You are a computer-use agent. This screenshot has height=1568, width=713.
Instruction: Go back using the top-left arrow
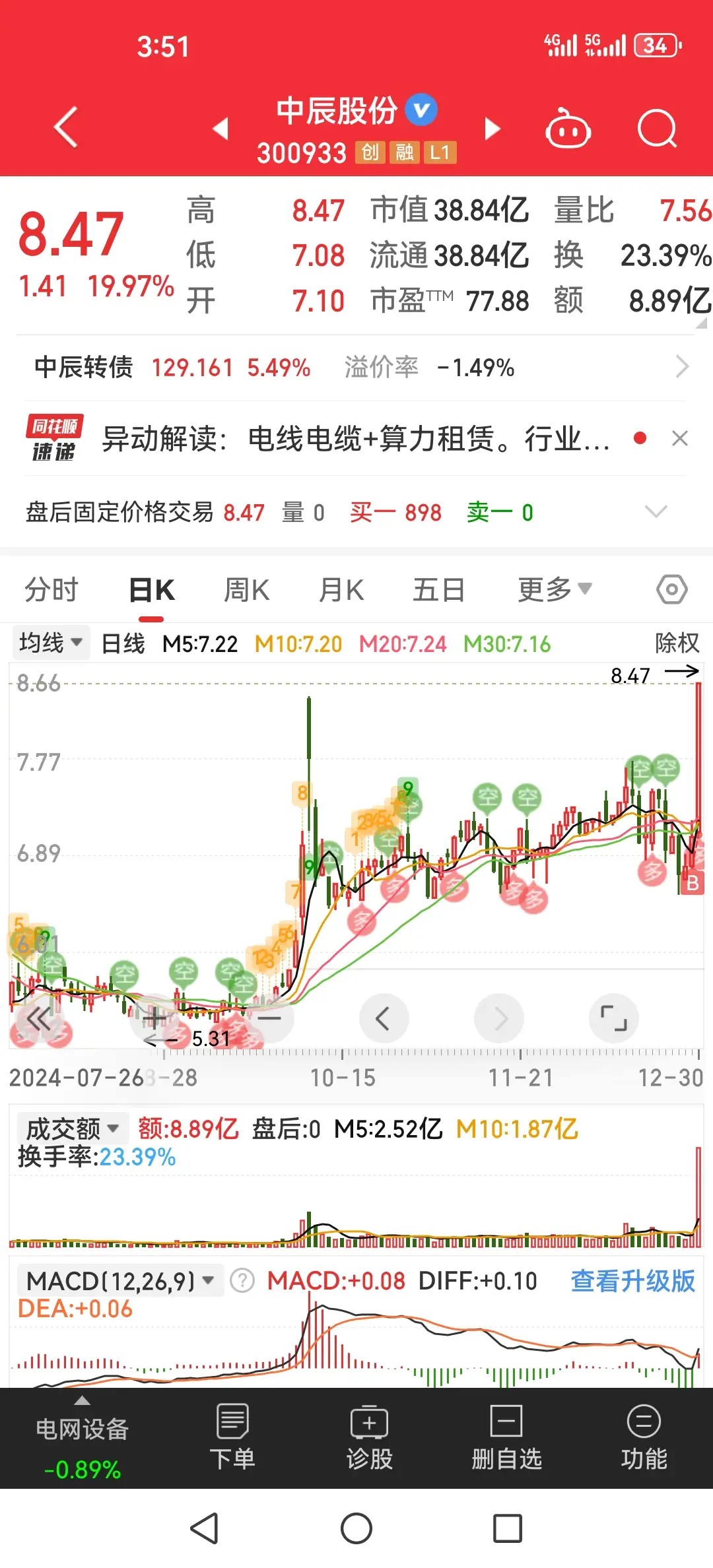66,127
